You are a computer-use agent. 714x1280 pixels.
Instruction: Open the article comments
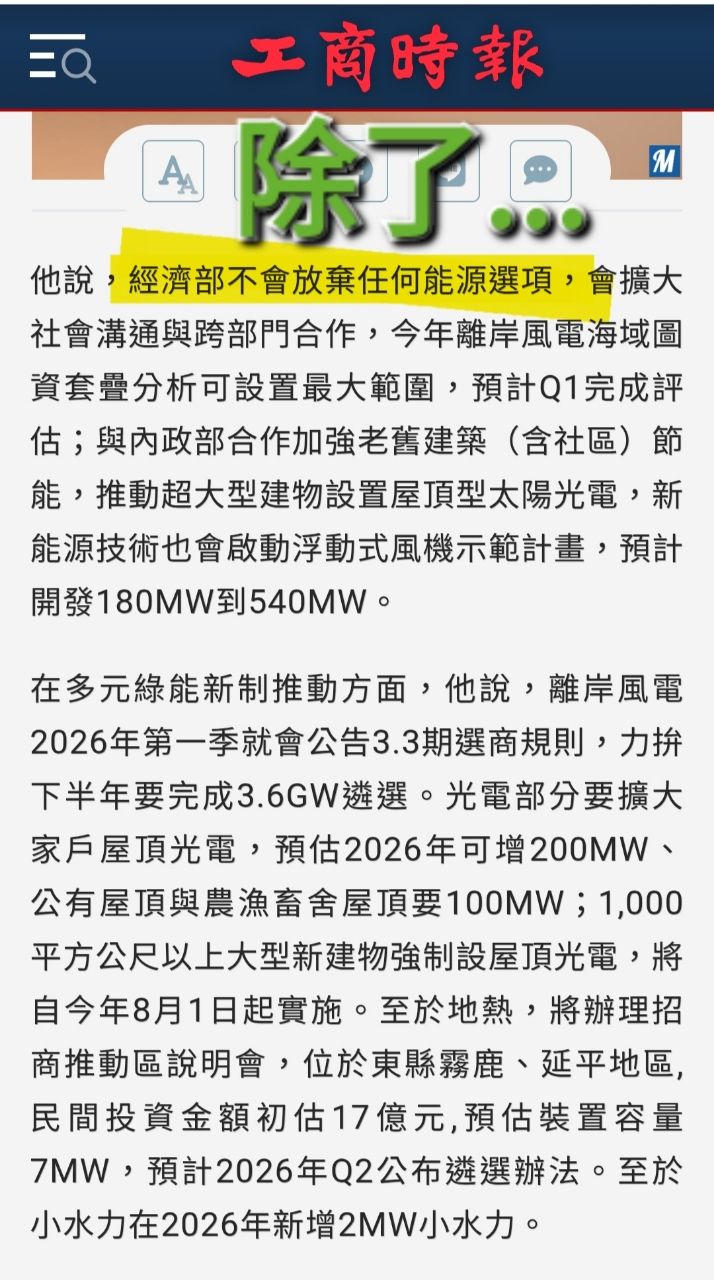coord(540,171)
